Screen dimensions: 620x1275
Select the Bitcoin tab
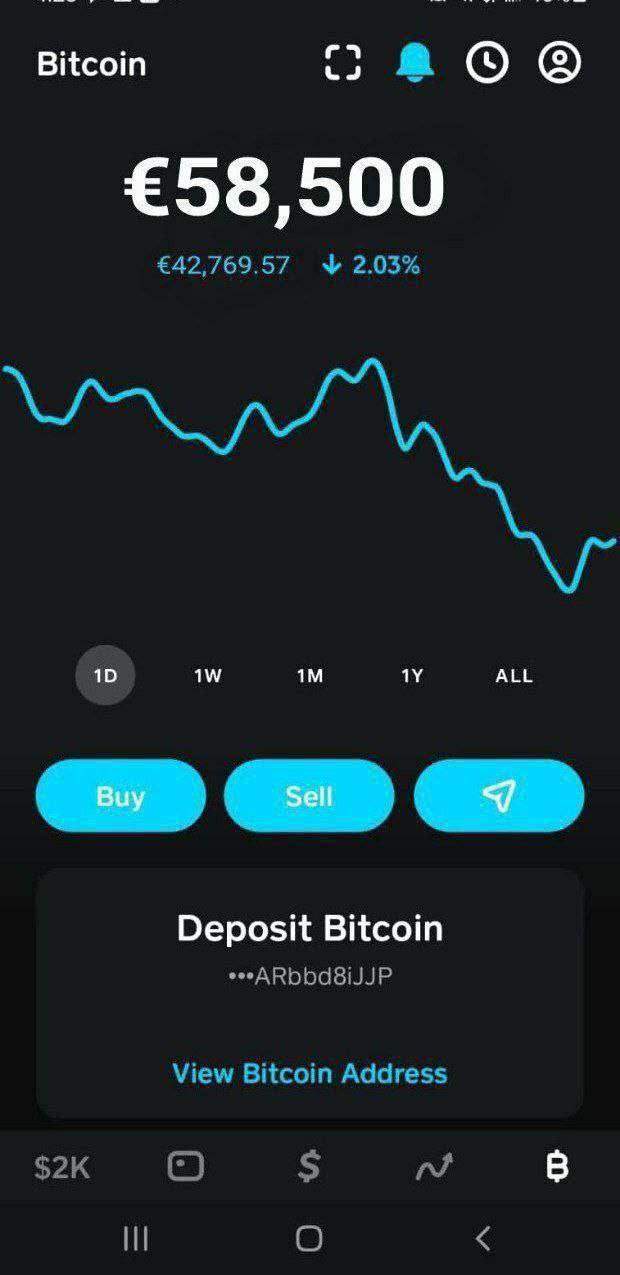557,1167
